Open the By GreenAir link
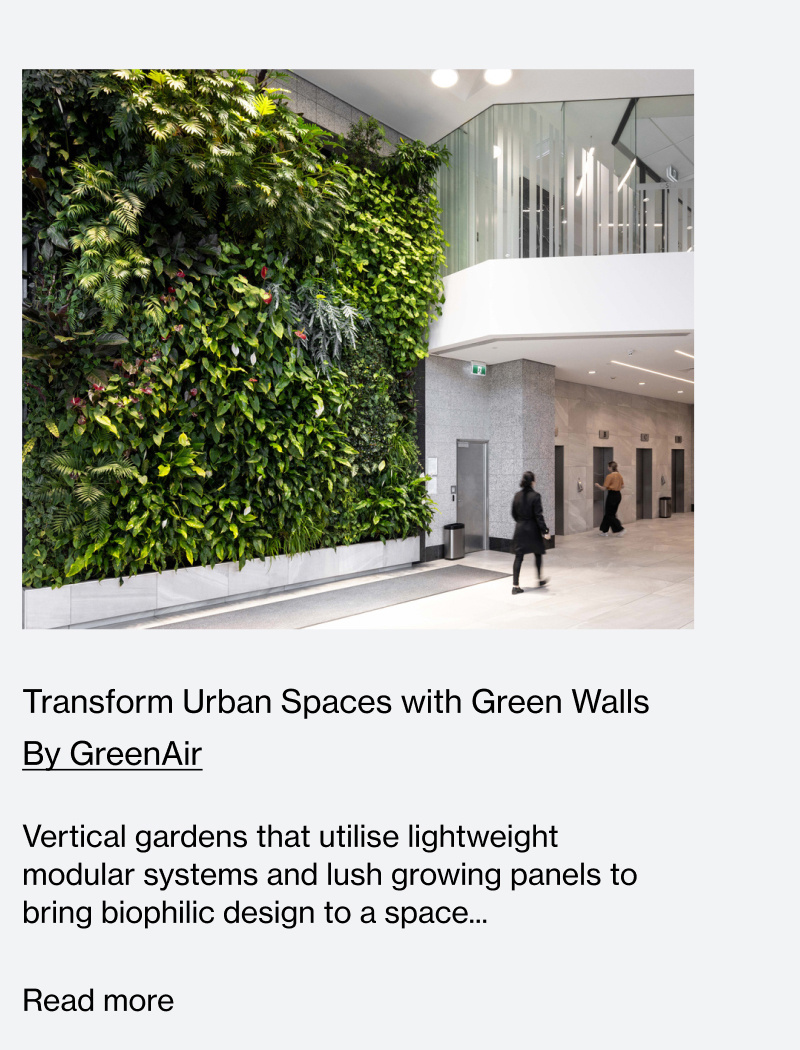Screen dimensions: 800x1050 [x=112, y=754]
